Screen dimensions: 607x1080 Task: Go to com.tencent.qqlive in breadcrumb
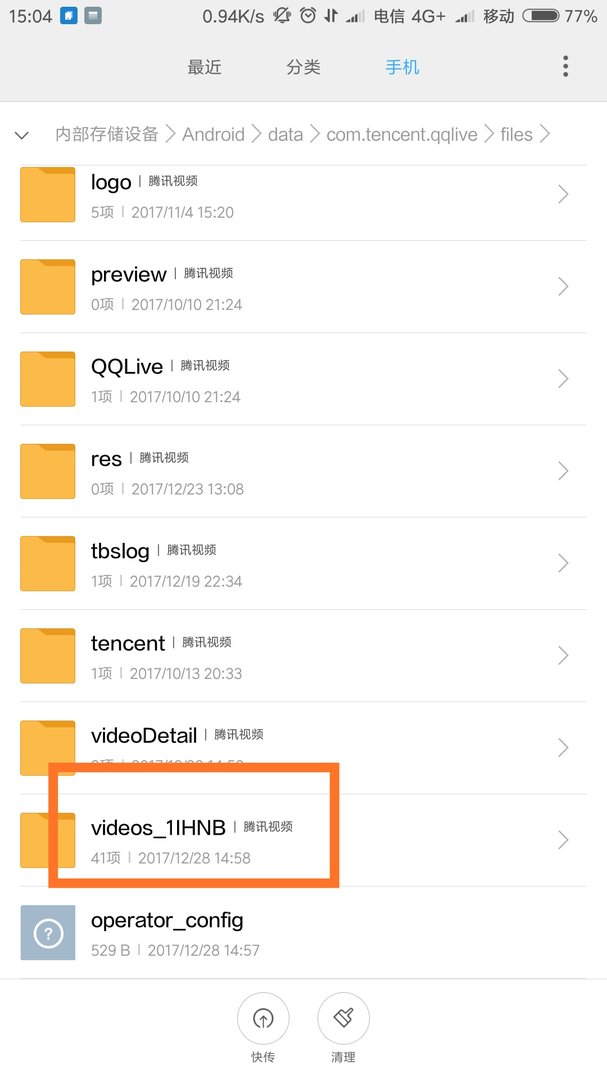pyautogui.click(x=403, y=134)
